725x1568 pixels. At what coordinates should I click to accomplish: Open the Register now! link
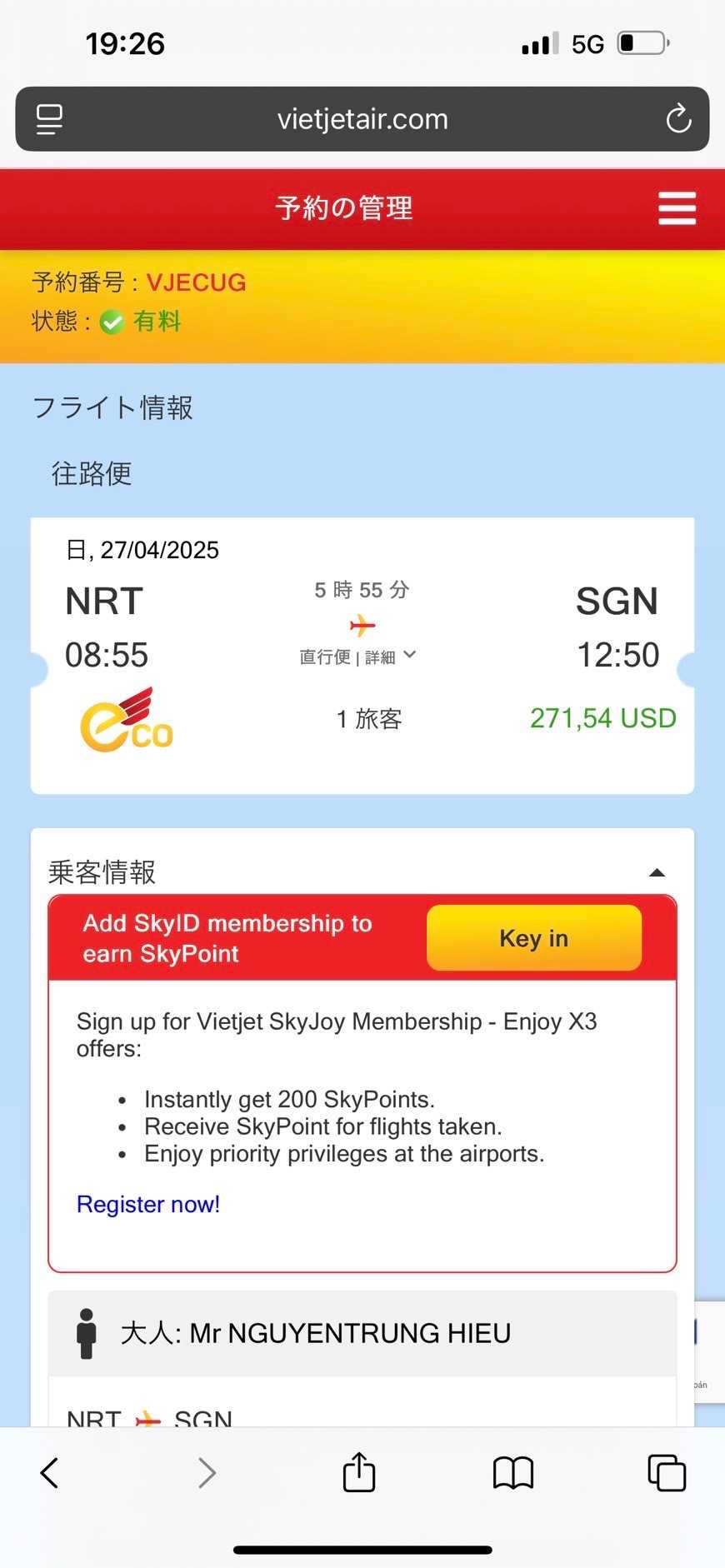coord(148,1204)
